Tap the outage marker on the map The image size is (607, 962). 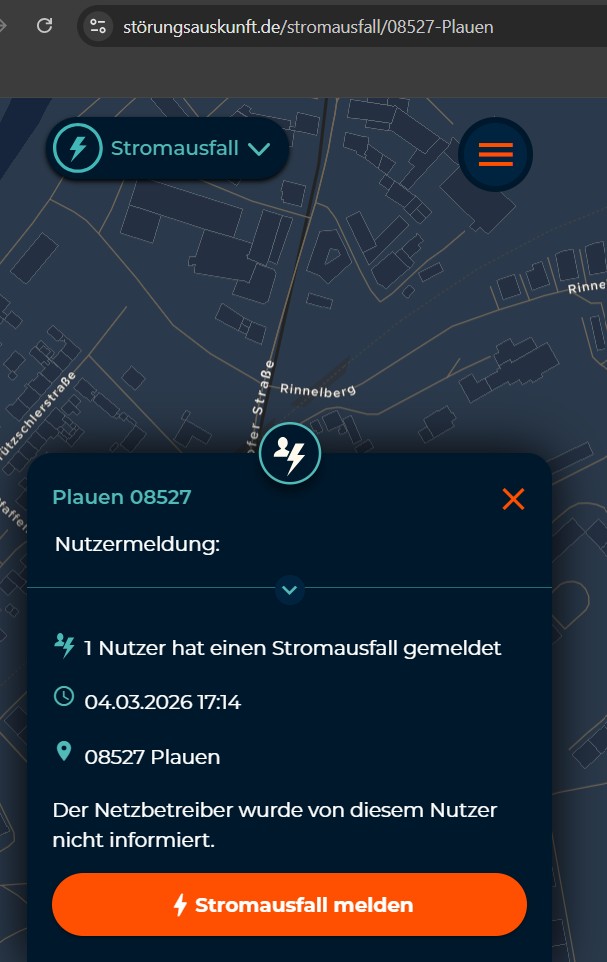click(x=290, y=454)
